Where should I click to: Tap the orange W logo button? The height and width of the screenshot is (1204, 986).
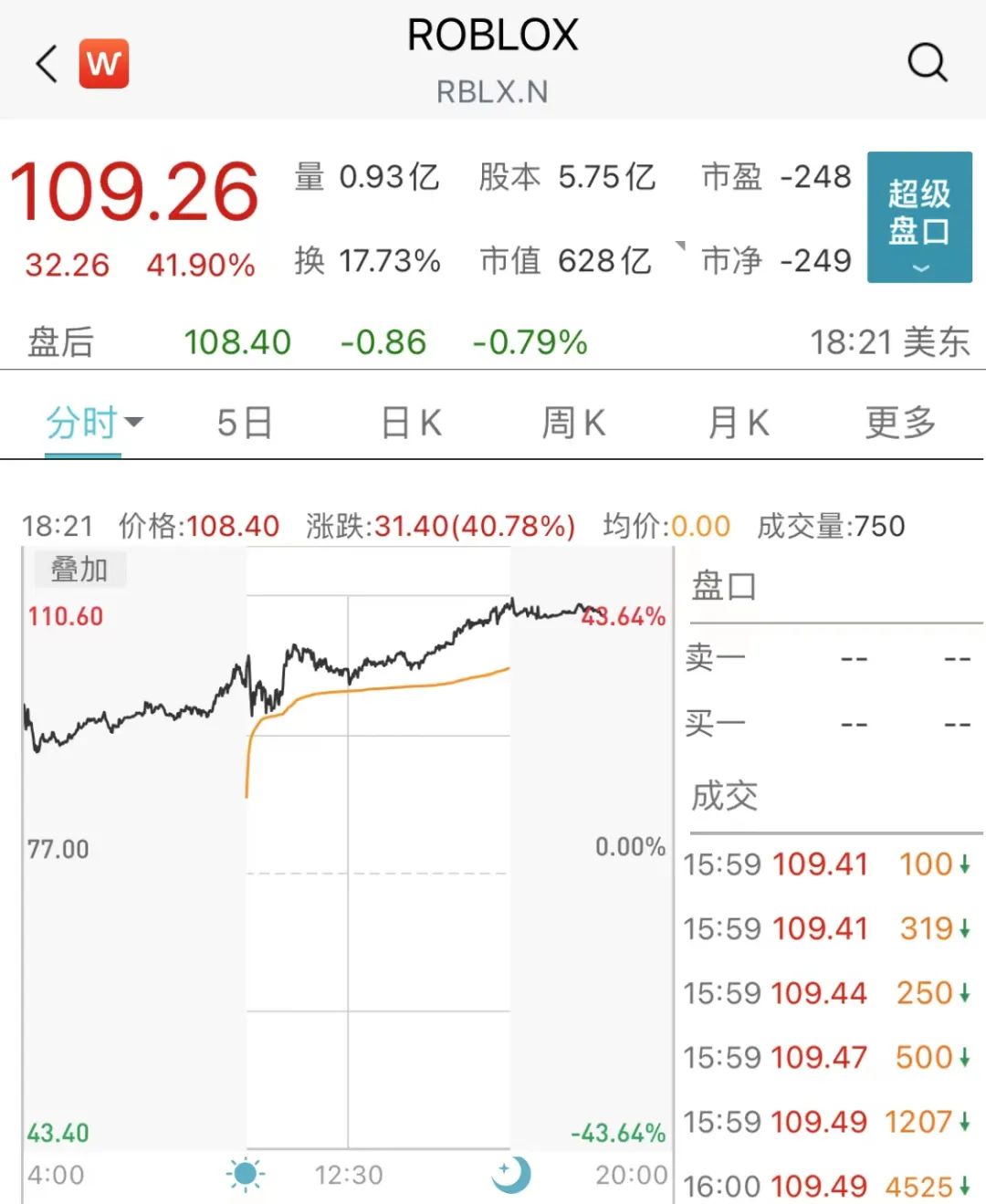(x=104, y=64)
